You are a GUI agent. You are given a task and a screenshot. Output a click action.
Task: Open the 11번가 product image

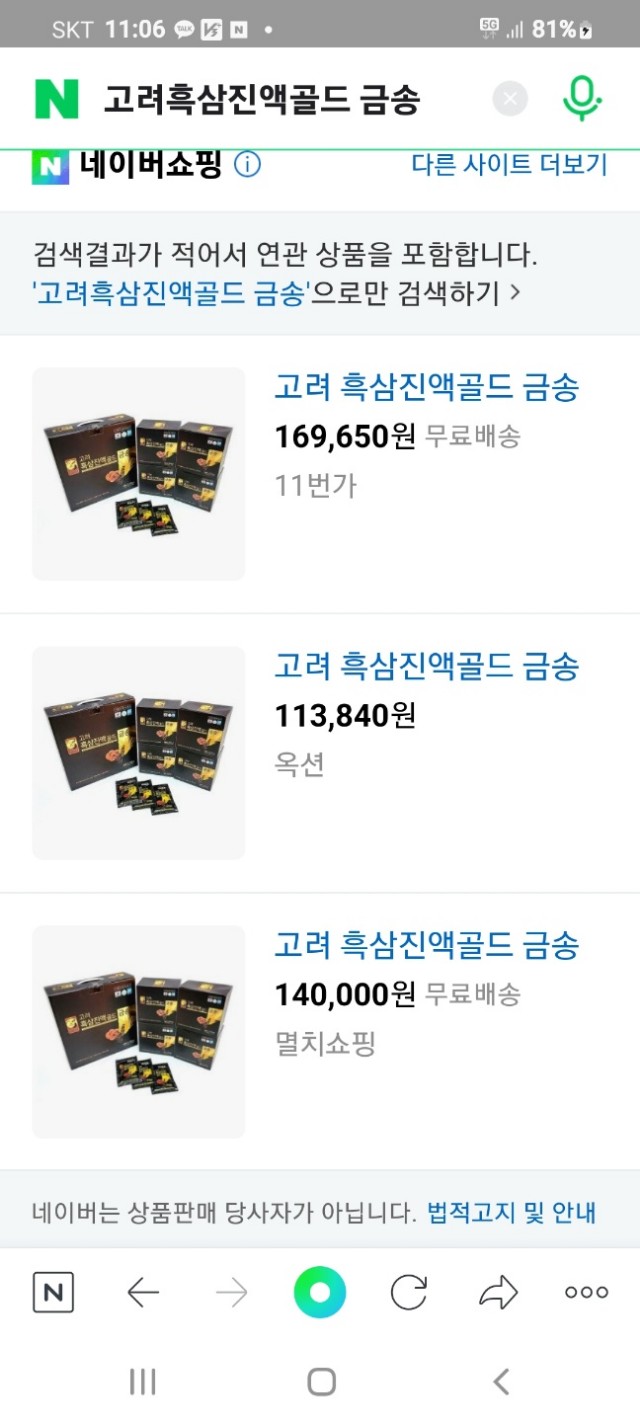pos(139,474)
